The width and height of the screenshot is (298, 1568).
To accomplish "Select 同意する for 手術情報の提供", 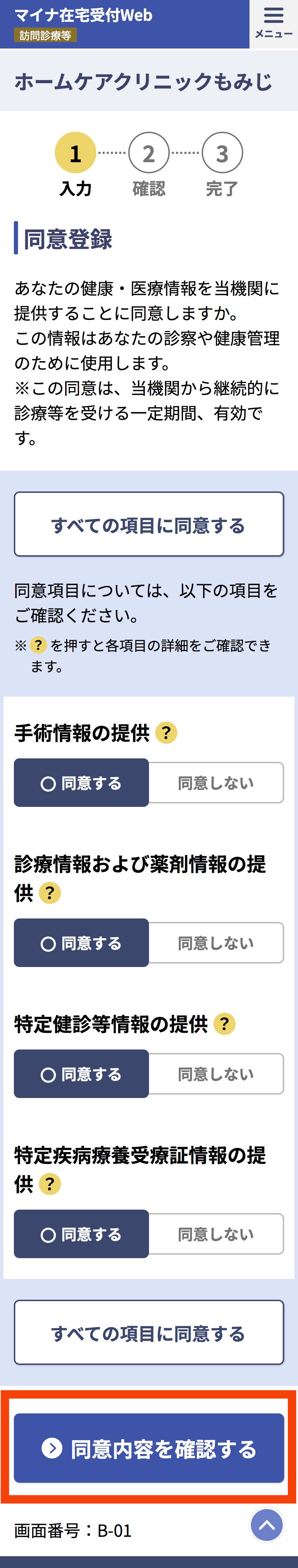I will [x=81, y=783].
